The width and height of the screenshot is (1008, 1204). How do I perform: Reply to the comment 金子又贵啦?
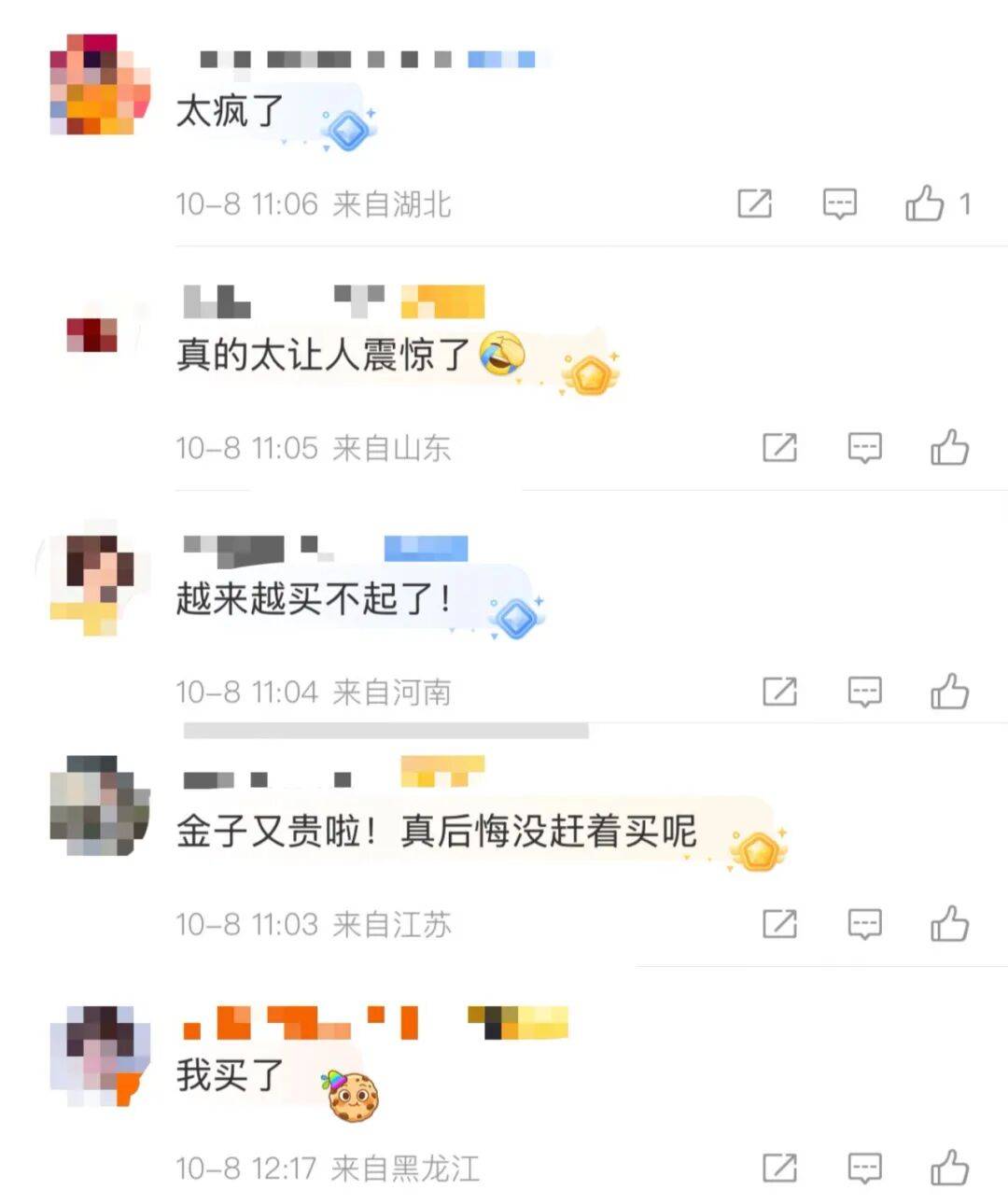(864, 924)
